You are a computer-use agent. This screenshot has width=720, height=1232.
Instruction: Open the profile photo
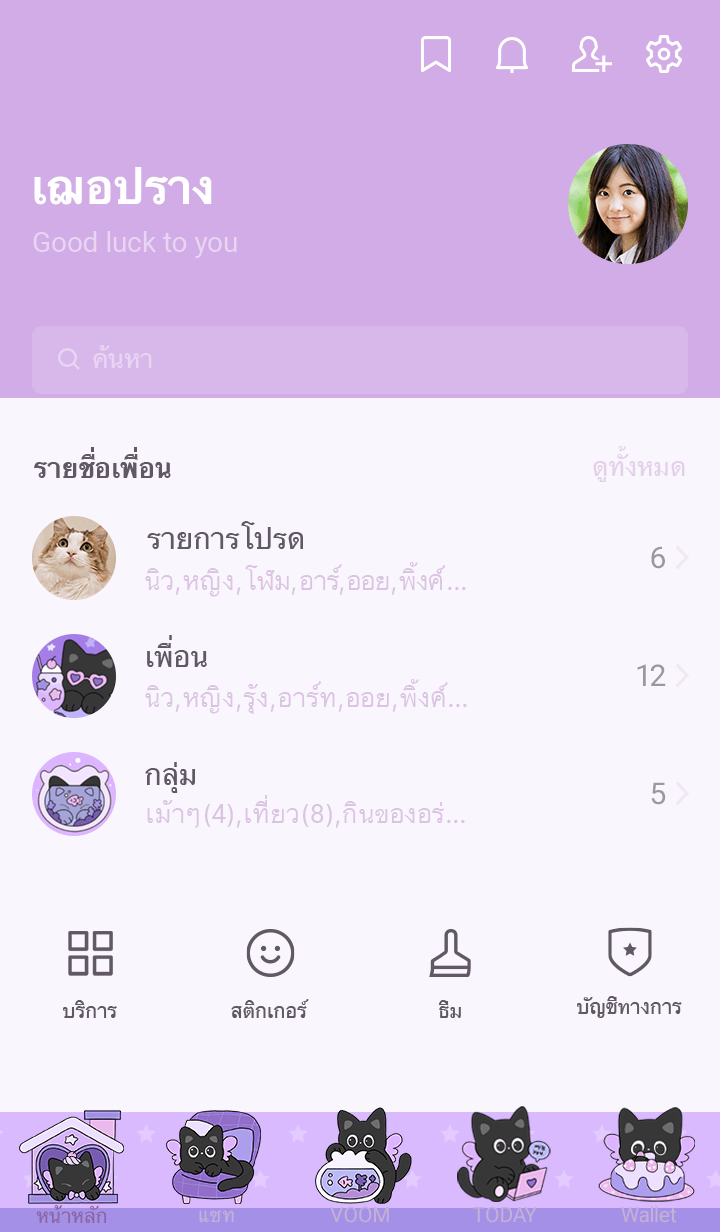coord(628,204)
